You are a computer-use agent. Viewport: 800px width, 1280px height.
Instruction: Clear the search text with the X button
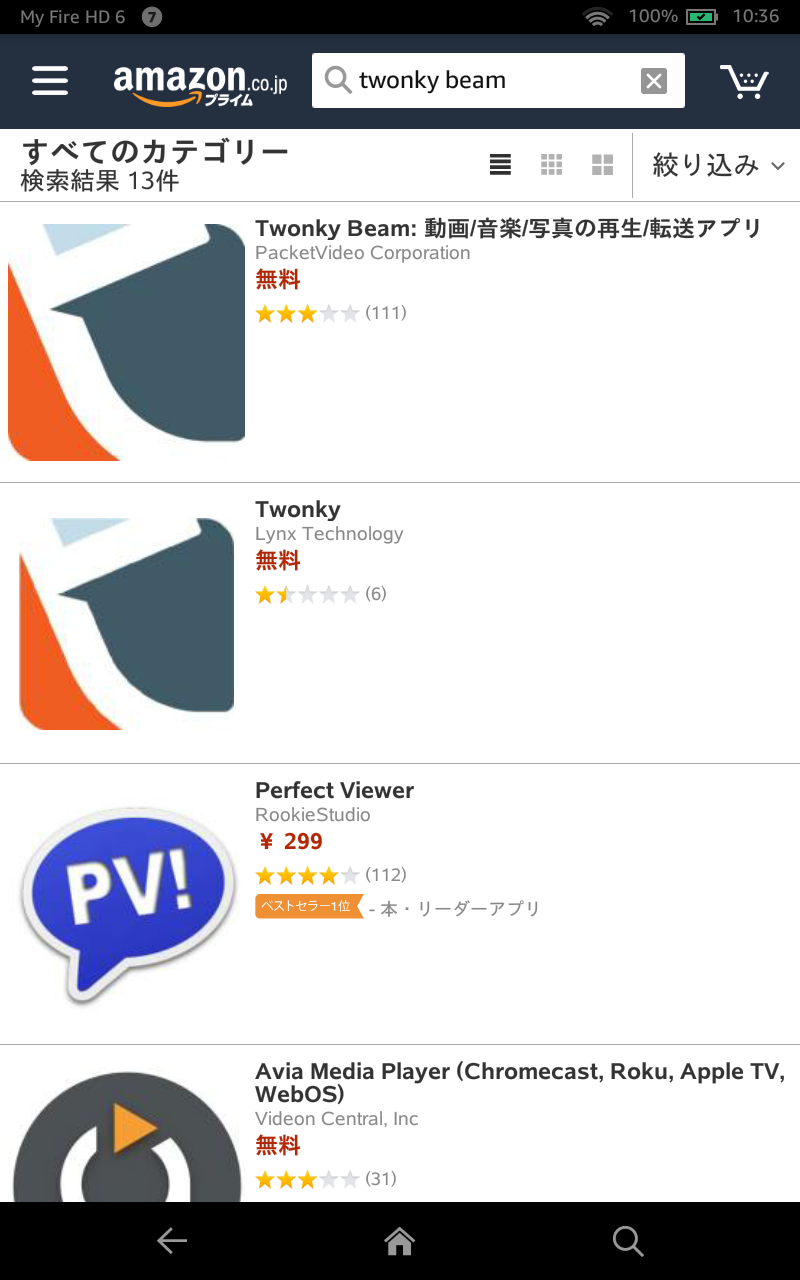pyautogui.click(x=654, y=81)
